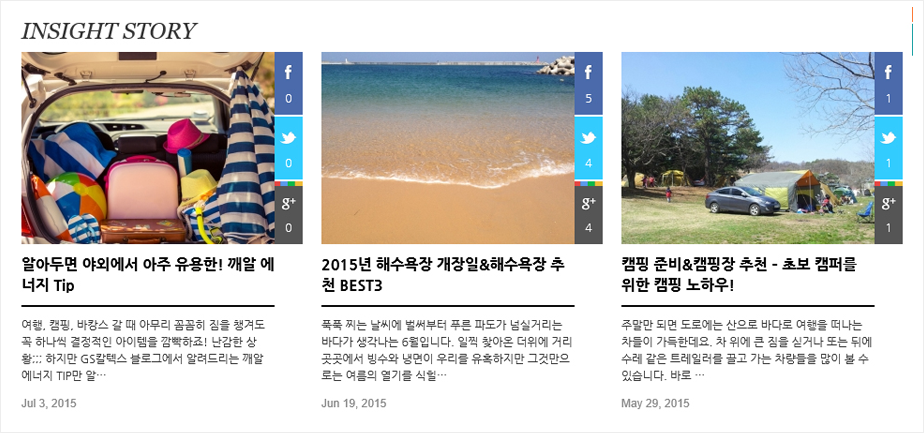Open the packed car trunk story image
Image resolution: width=924 pixels, height=433 pixels.
pyautogui.click(x=147, y=148)
